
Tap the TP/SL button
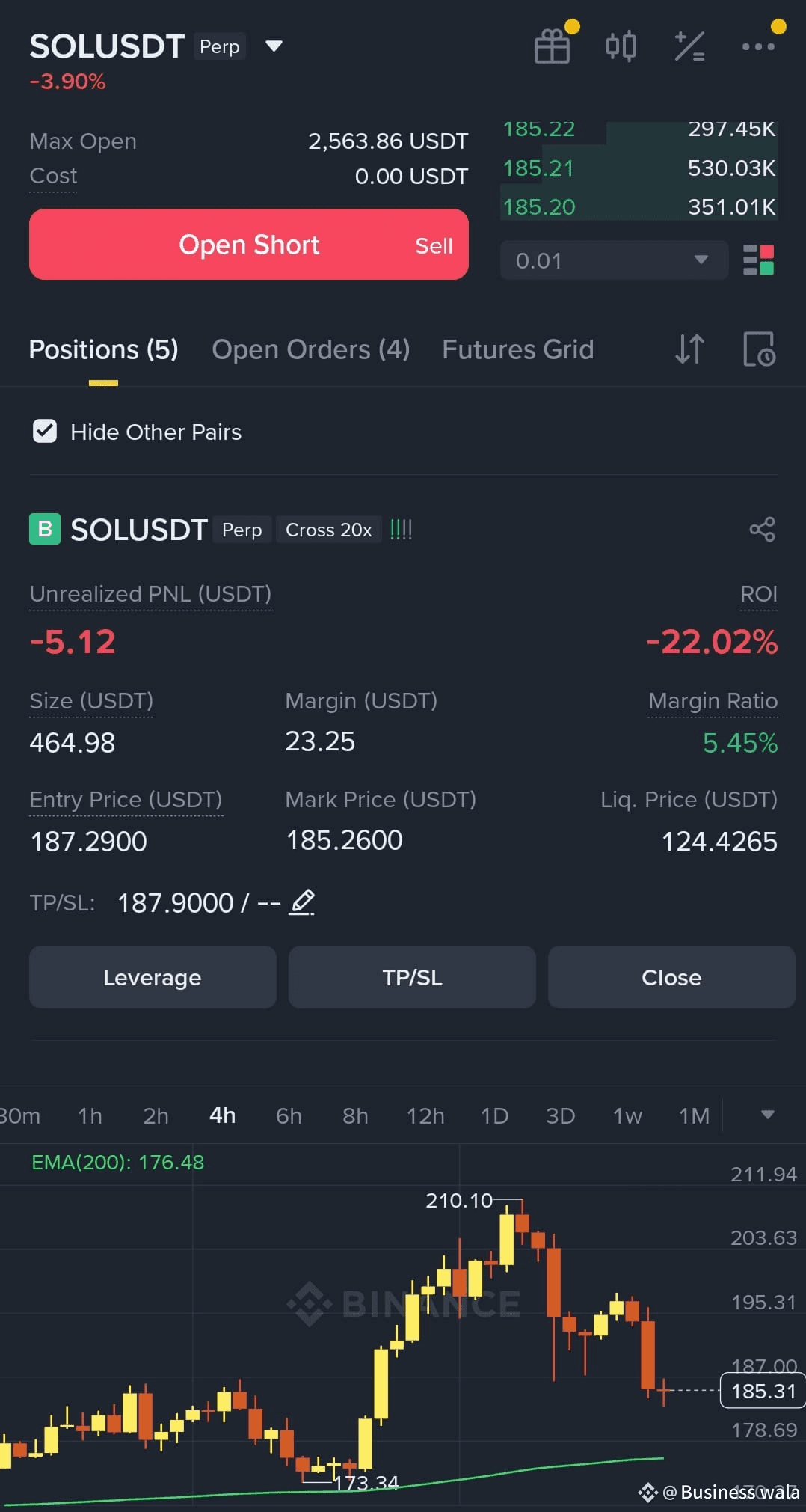(x=412, y=977)
